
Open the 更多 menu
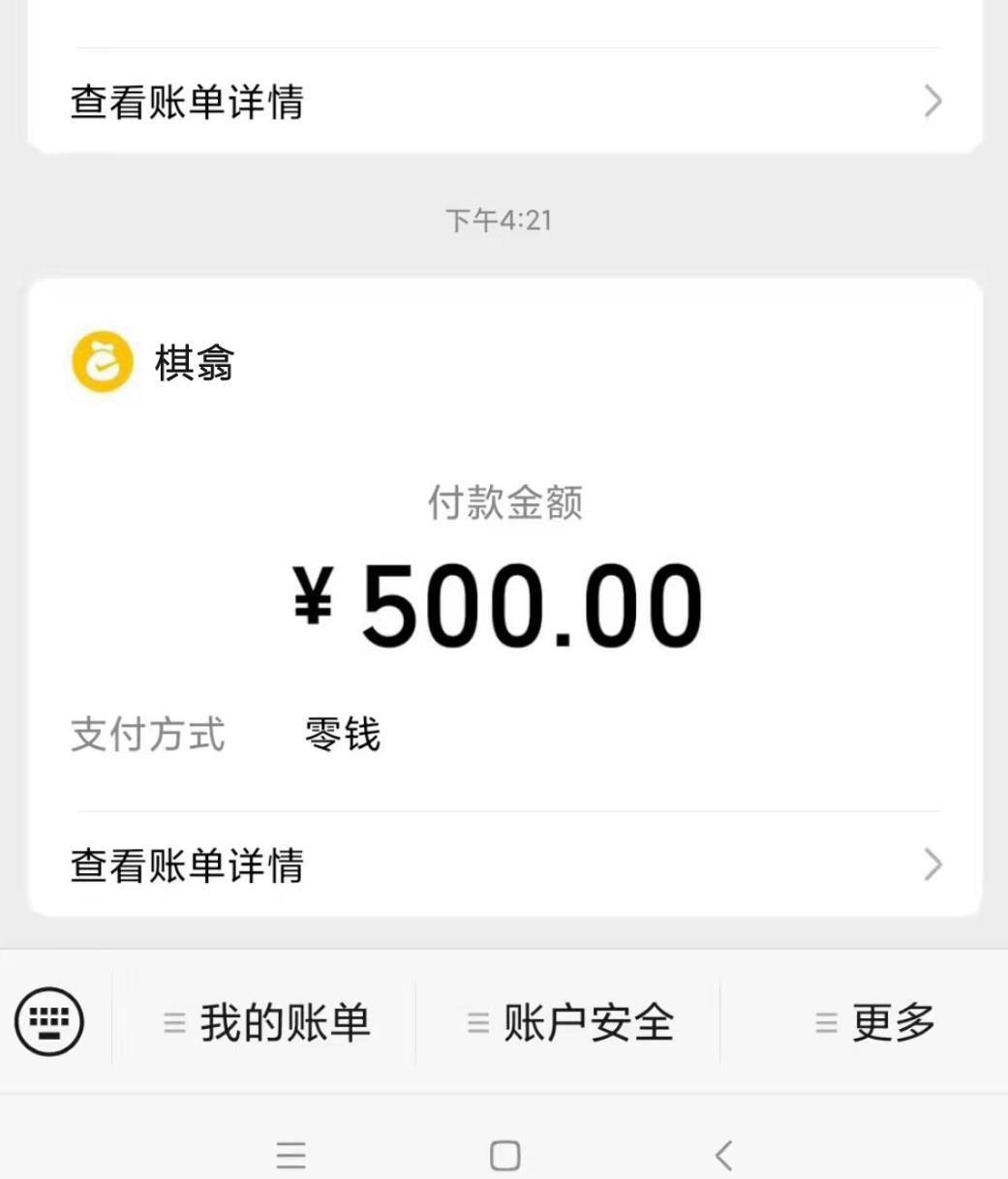pos(893,1021)
